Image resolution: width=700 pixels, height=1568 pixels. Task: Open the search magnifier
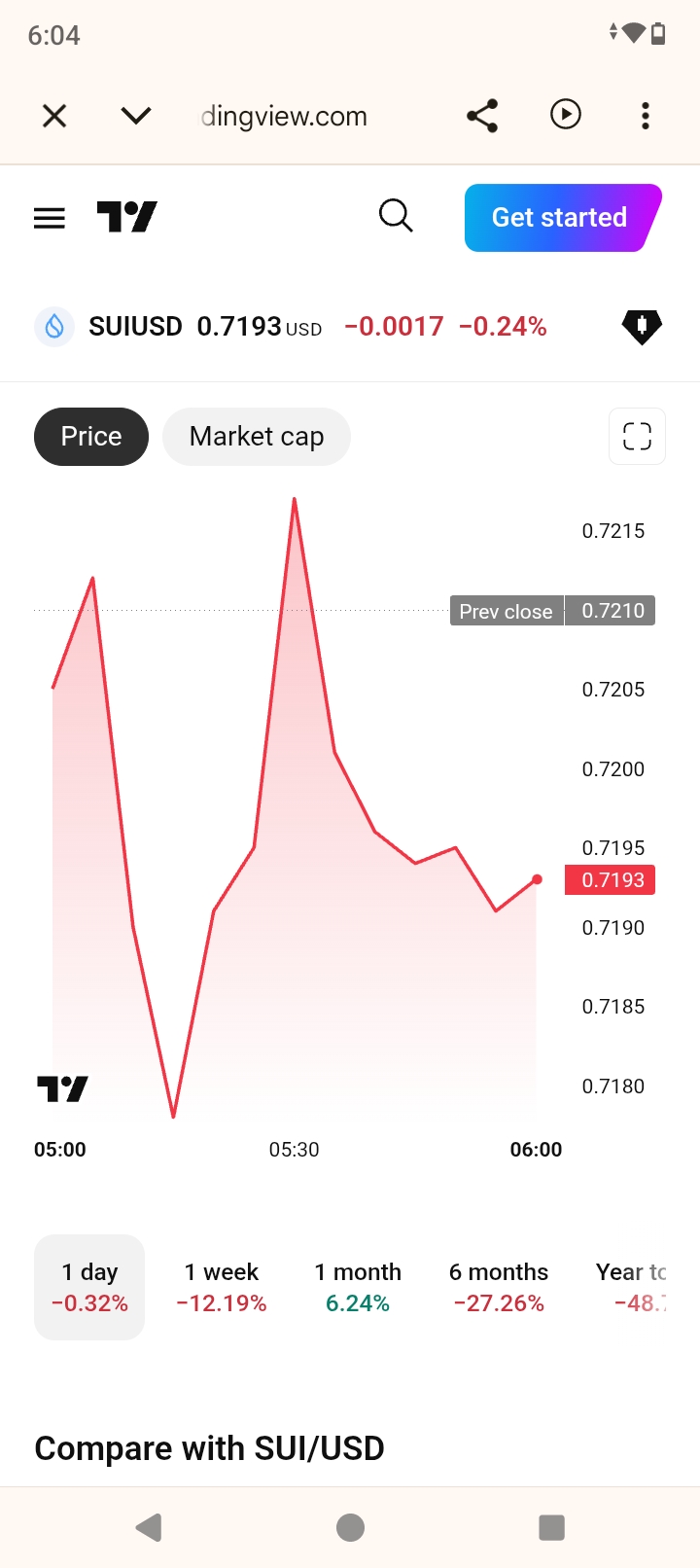click(x=396, y=216)
